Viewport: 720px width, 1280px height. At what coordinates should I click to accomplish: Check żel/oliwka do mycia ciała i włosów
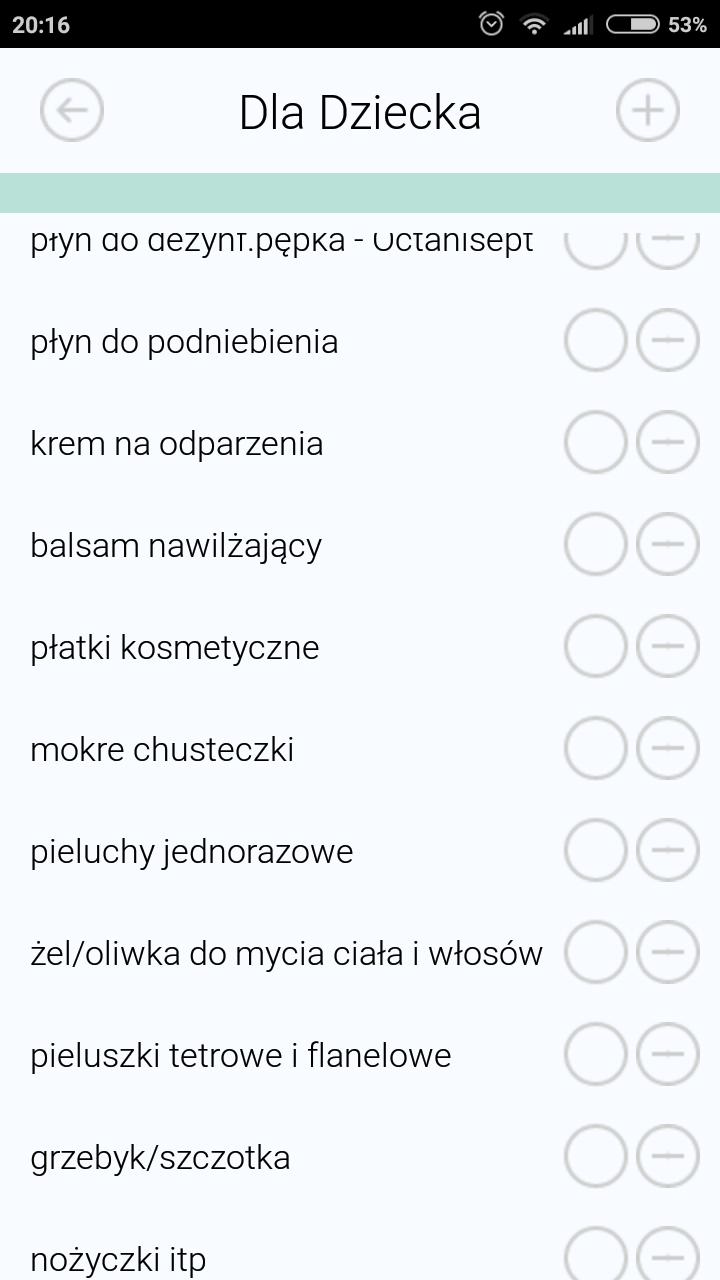[596, 953]
